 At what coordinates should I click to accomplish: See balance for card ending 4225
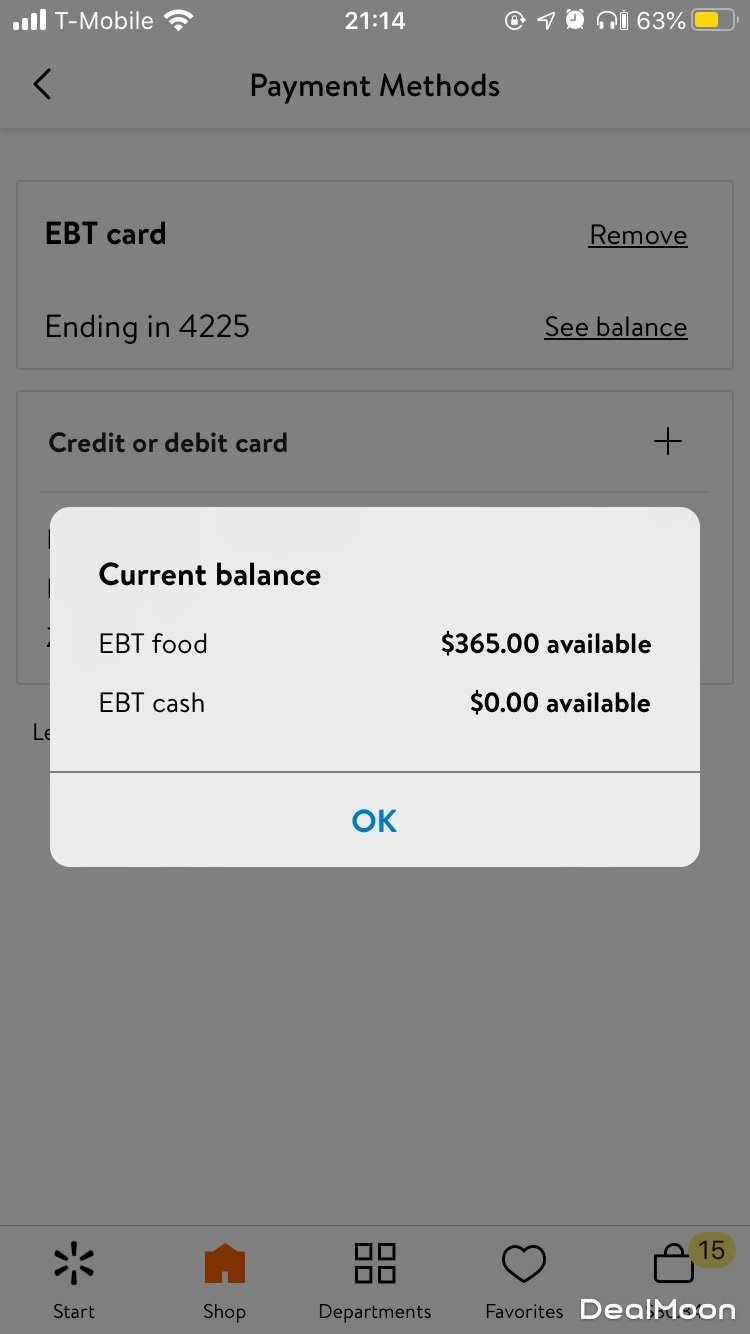coord(615,327)
